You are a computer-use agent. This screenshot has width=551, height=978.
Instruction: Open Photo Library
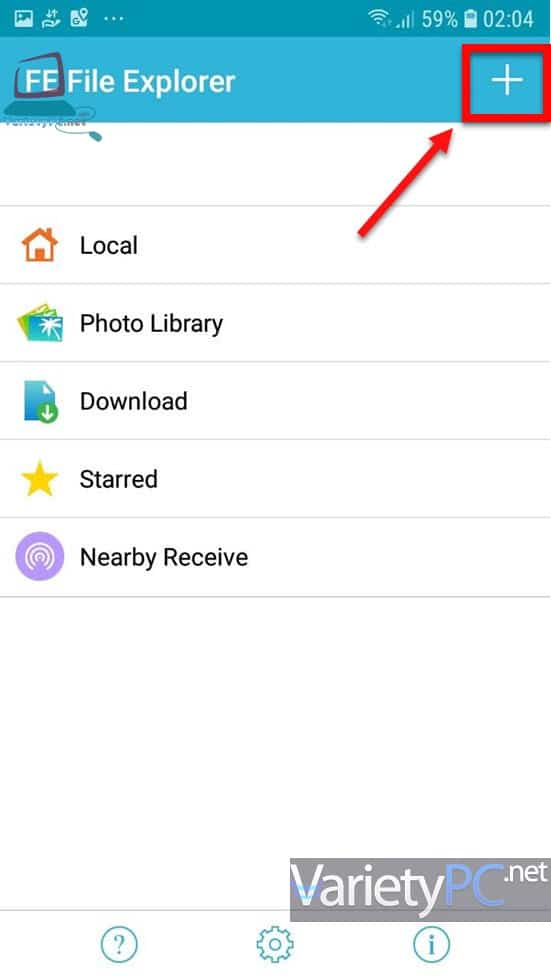click(275, 323)
